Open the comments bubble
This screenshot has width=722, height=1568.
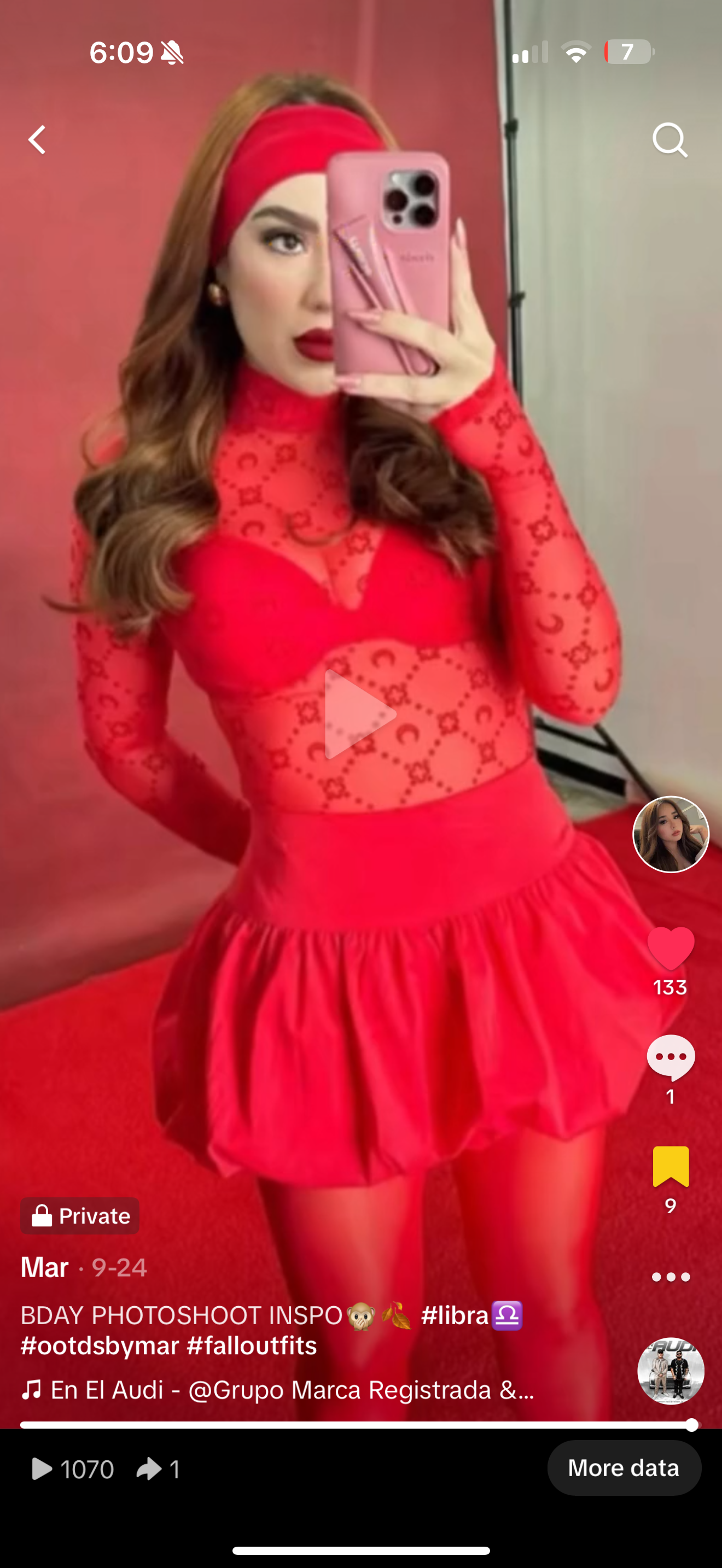pyautogui.click(x=670, y=1057)
